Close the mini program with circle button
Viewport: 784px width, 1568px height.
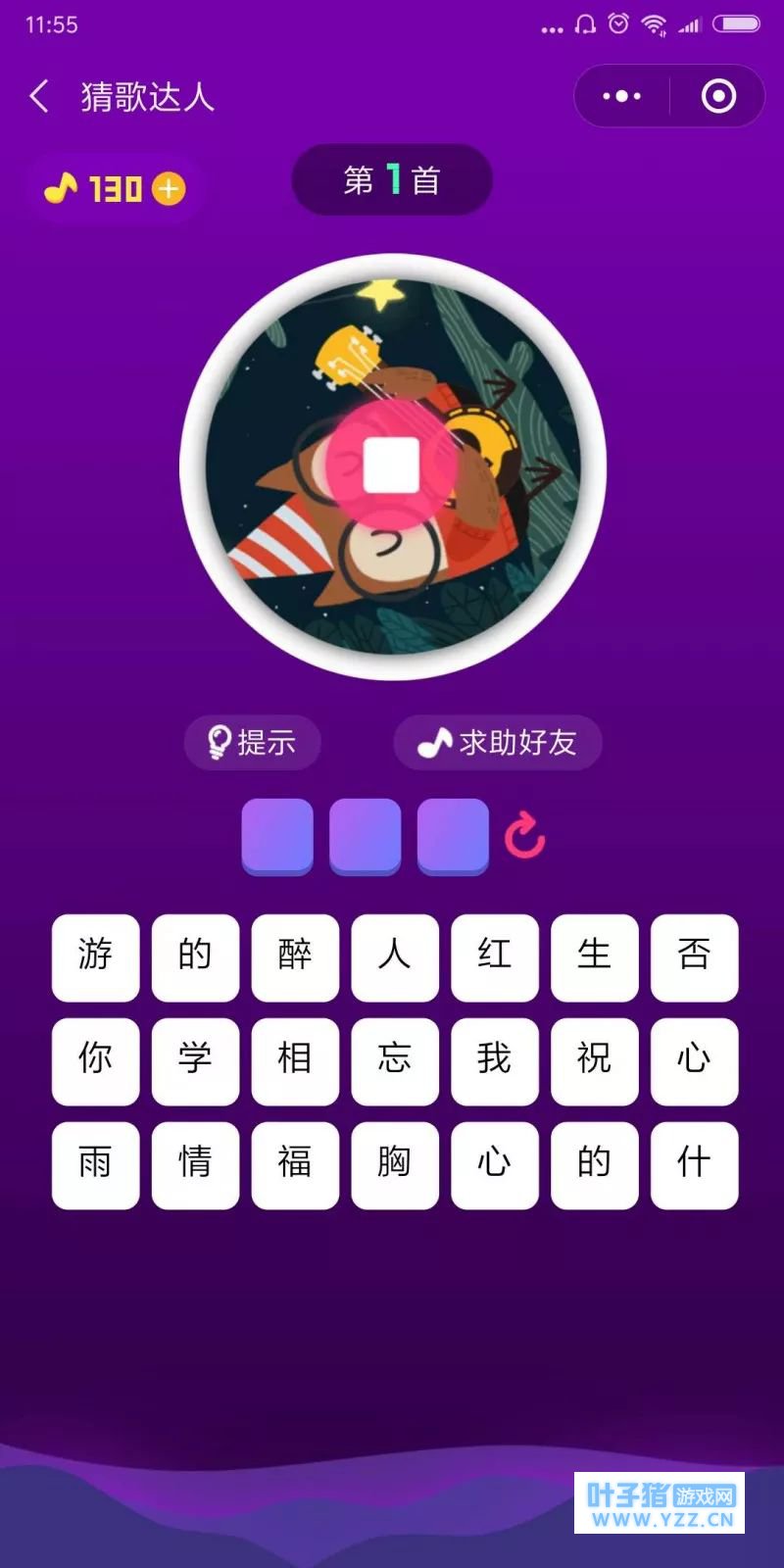click(718, 96)
